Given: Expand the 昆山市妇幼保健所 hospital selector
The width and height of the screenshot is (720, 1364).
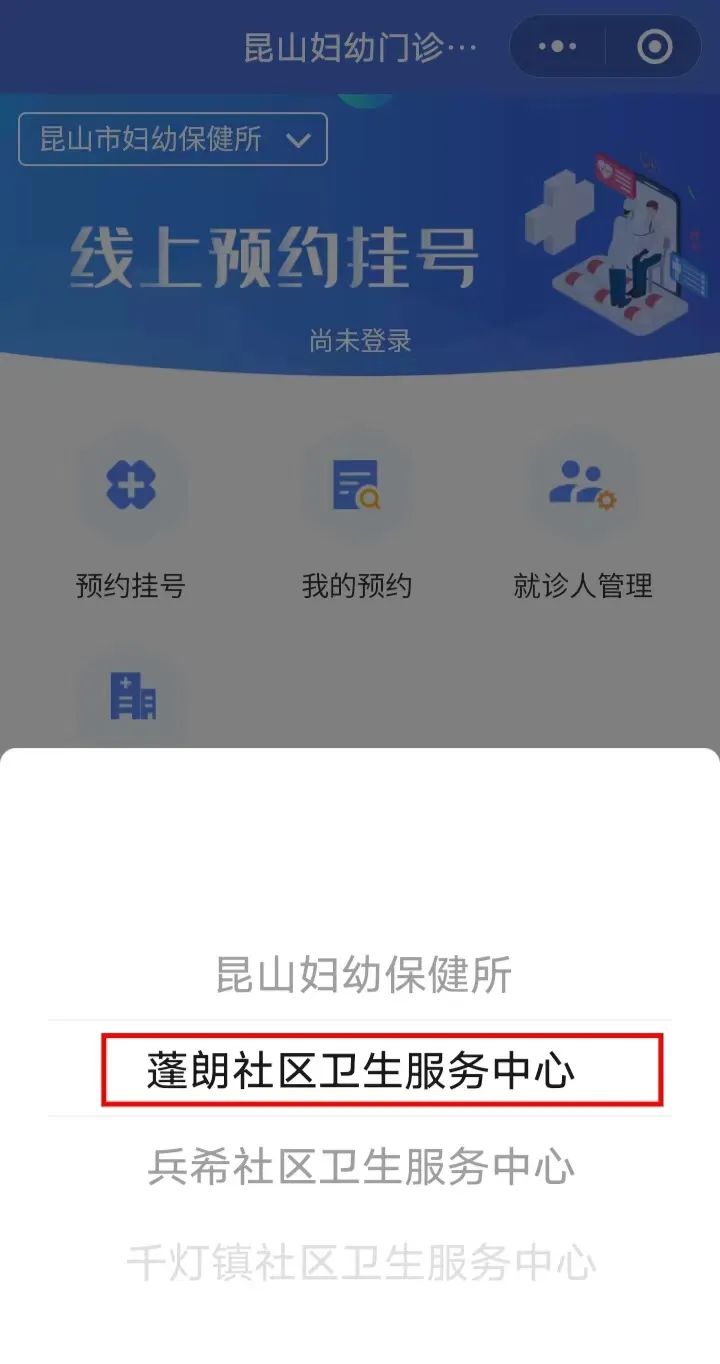Looking at the screenshot, I should click(170, 140).
